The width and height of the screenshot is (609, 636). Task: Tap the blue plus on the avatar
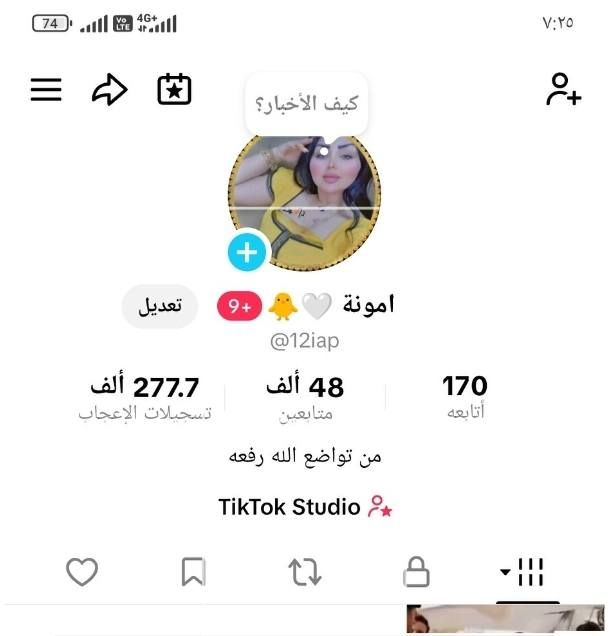pyautogui.click(x=247, y=252)
